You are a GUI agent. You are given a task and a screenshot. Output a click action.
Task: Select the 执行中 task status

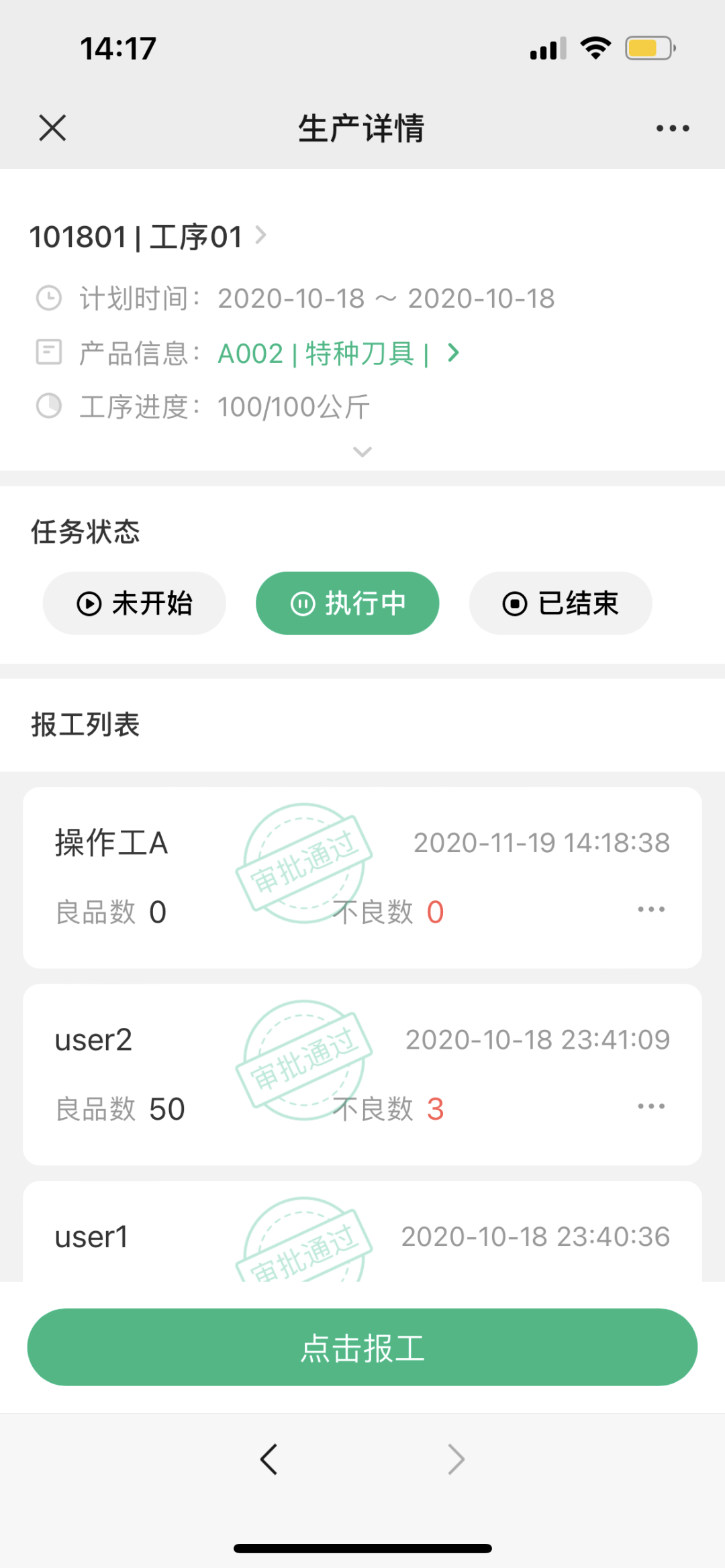[348, 603]
